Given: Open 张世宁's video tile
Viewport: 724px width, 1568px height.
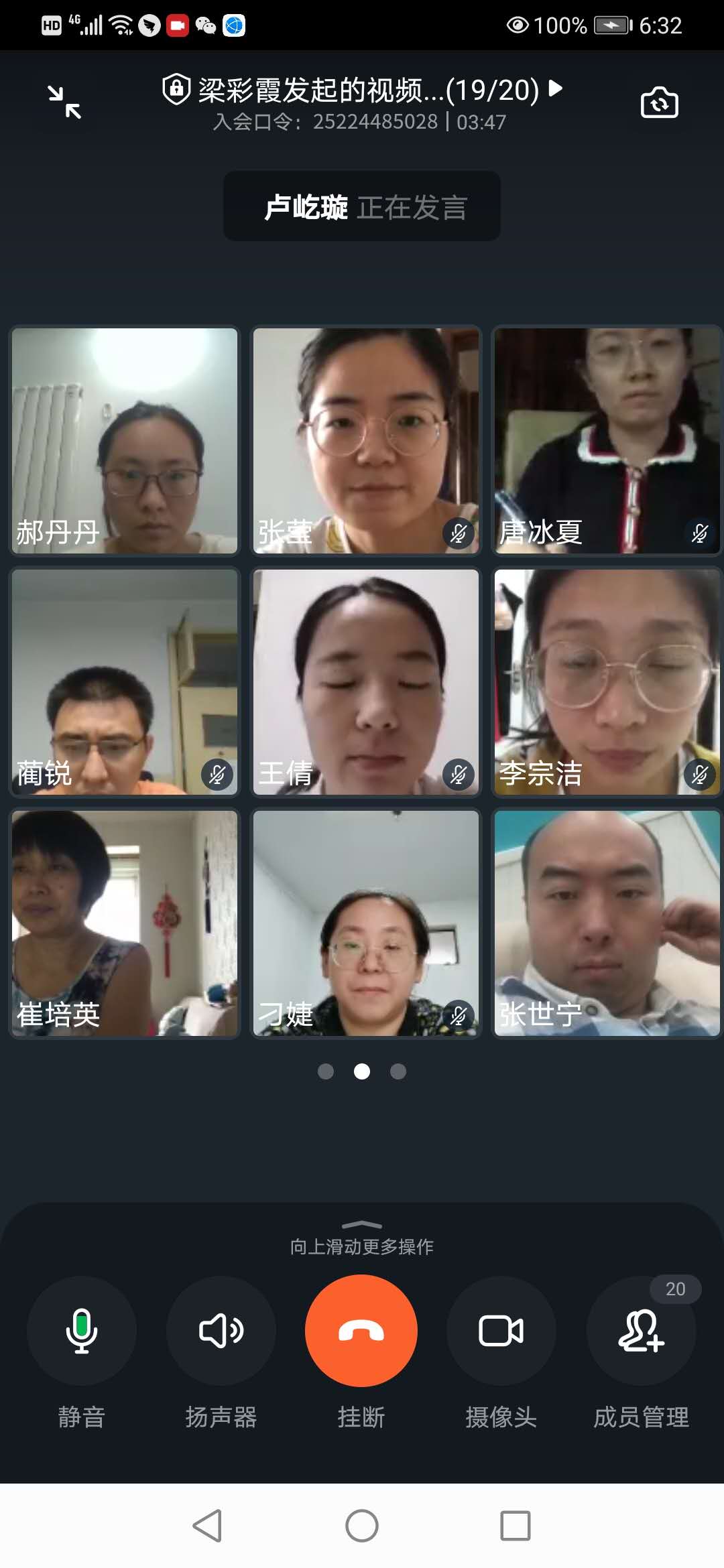Looking at the screenshot, I should (607, 923).
